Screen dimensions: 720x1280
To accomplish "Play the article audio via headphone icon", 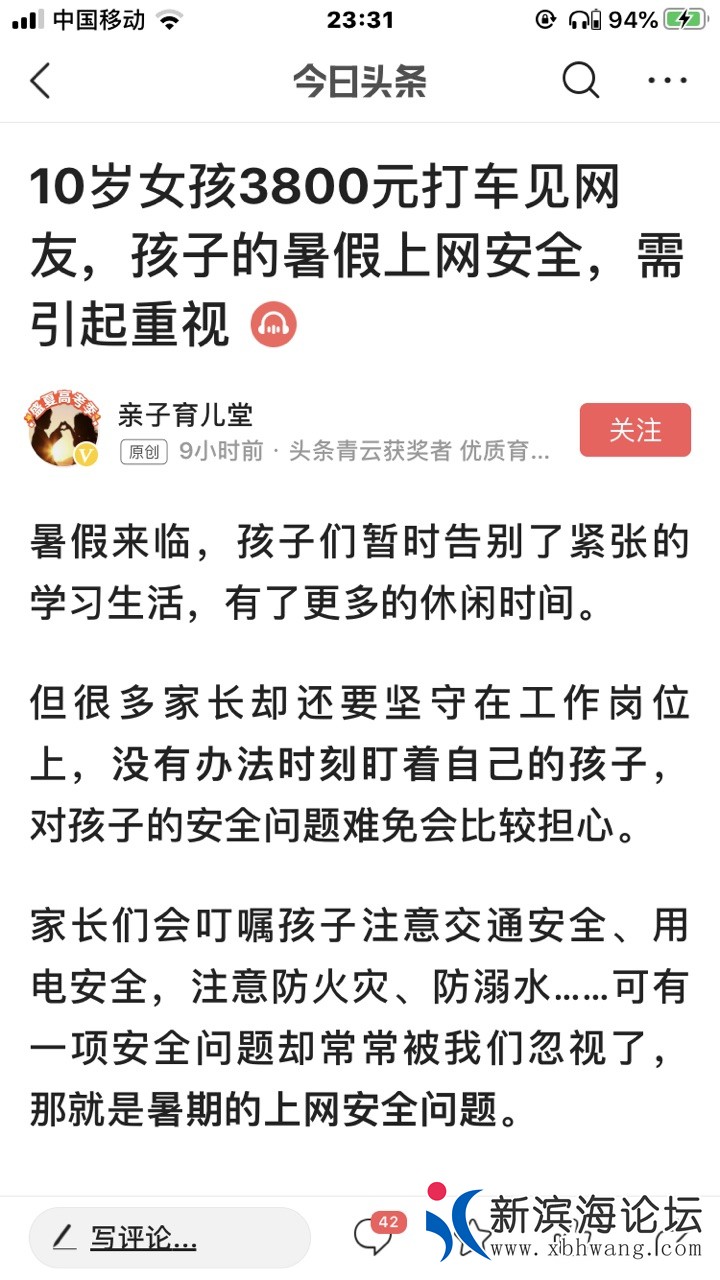I will point(273,323).
